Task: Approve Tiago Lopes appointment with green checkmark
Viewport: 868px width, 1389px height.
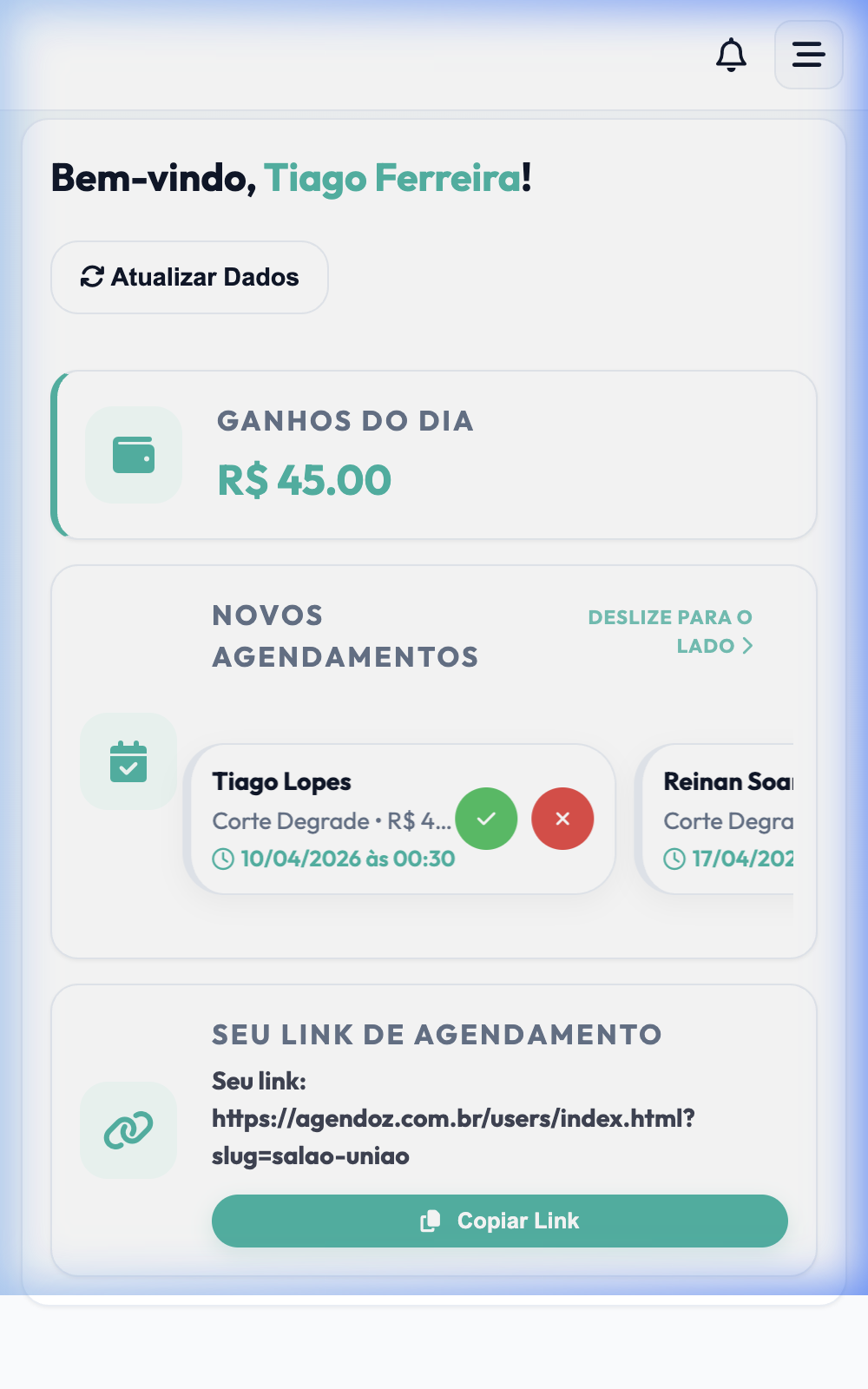Action: click(x=487, y=818)
